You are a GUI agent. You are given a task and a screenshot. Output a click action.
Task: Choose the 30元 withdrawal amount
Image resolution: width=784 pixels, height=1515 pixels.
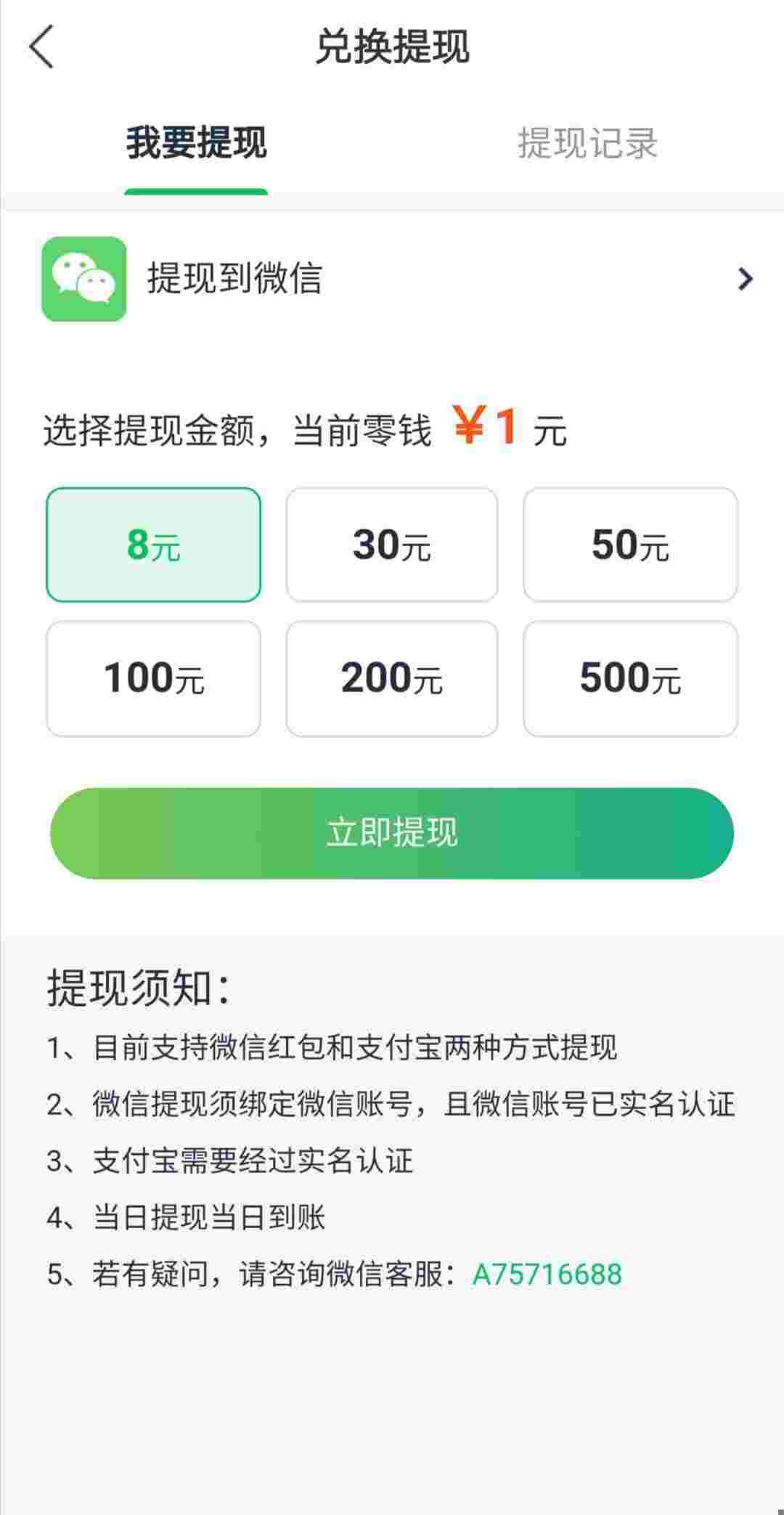(x=392, y=545)
